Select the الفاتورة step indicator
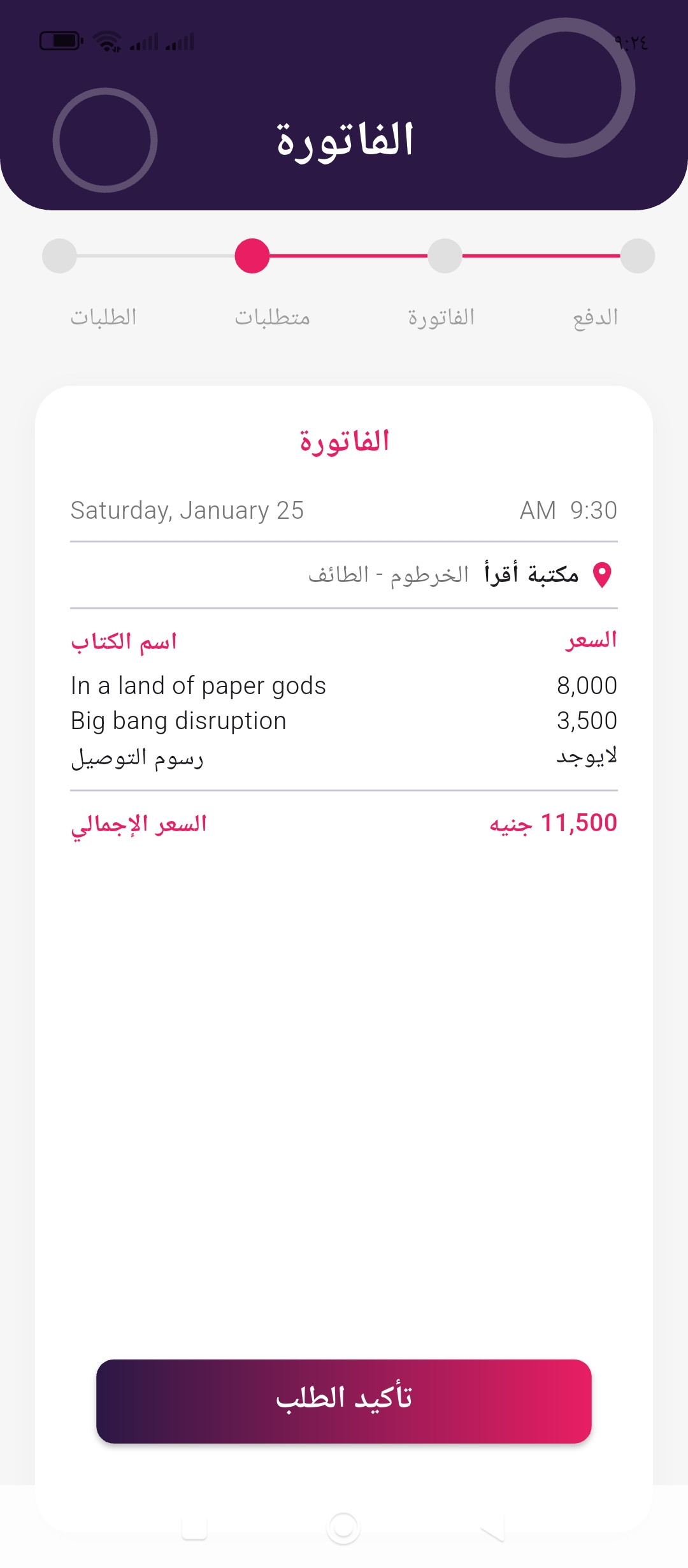The height and width of the screenshot is (1568, 688). [445, 256]
